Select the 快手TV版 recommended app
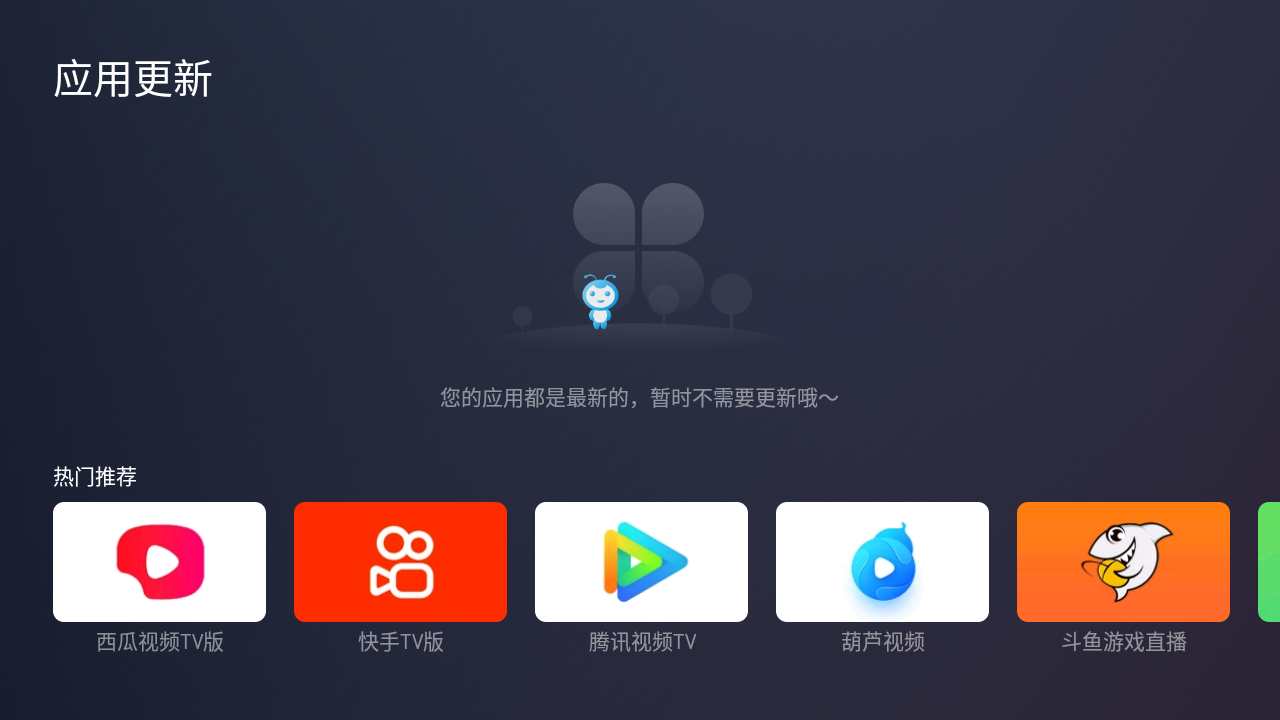Screen dimensions: 1280x720 (400, 562)
